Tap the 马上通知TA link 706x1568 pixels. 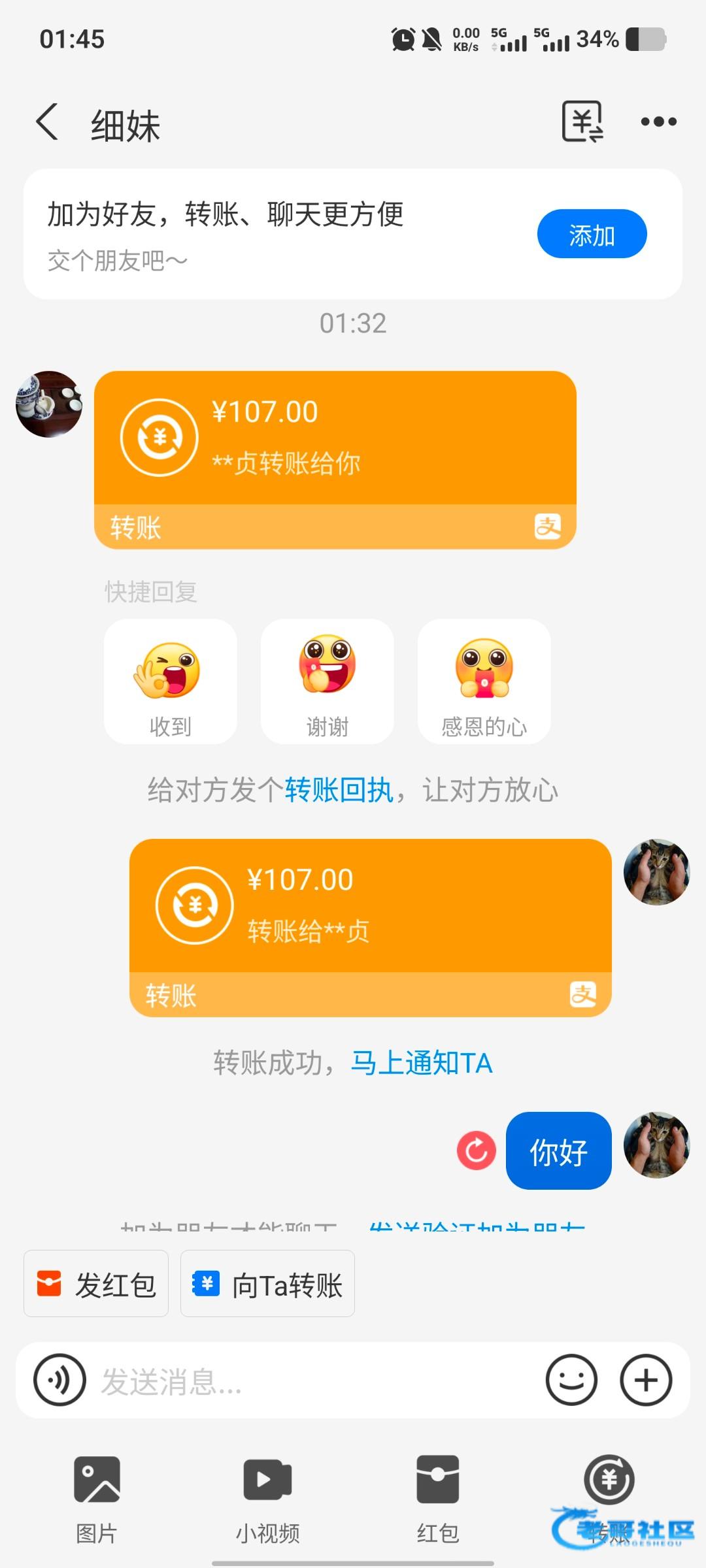[422, 1063]
